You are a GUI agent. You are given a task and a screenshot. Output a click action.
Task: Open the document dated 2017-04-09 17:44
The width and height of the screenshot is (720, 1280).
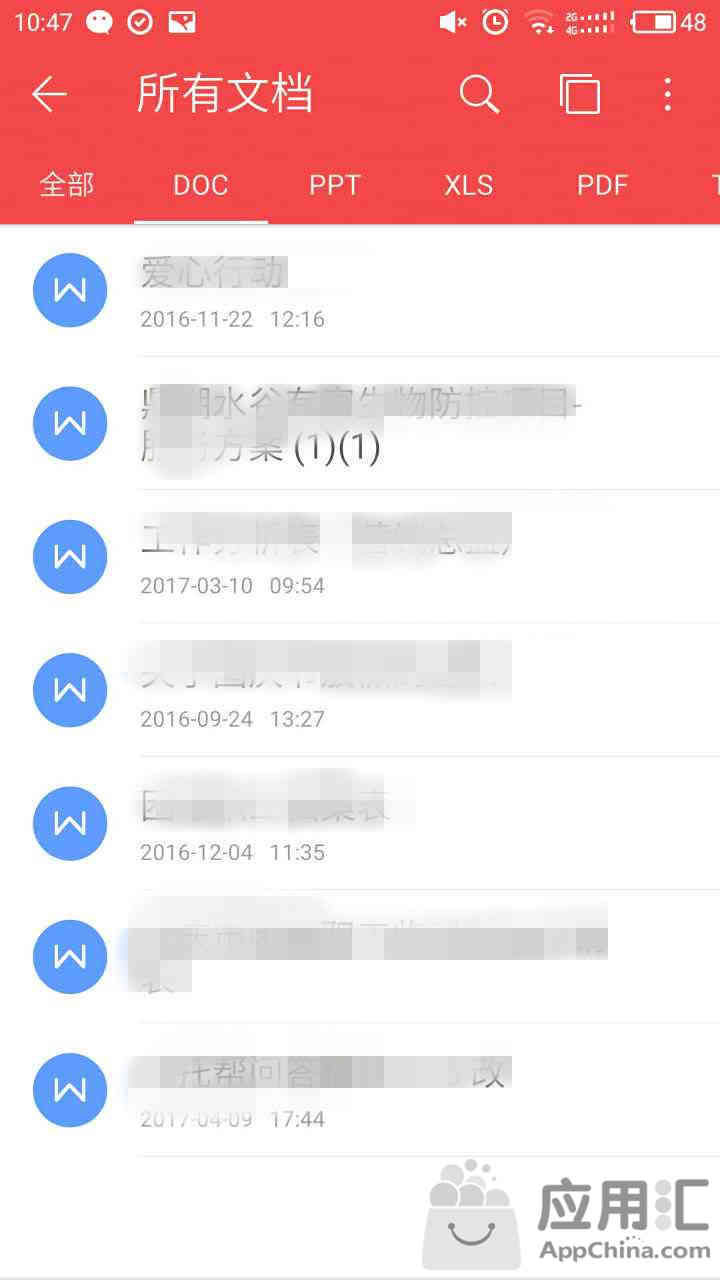[360, 1090]
